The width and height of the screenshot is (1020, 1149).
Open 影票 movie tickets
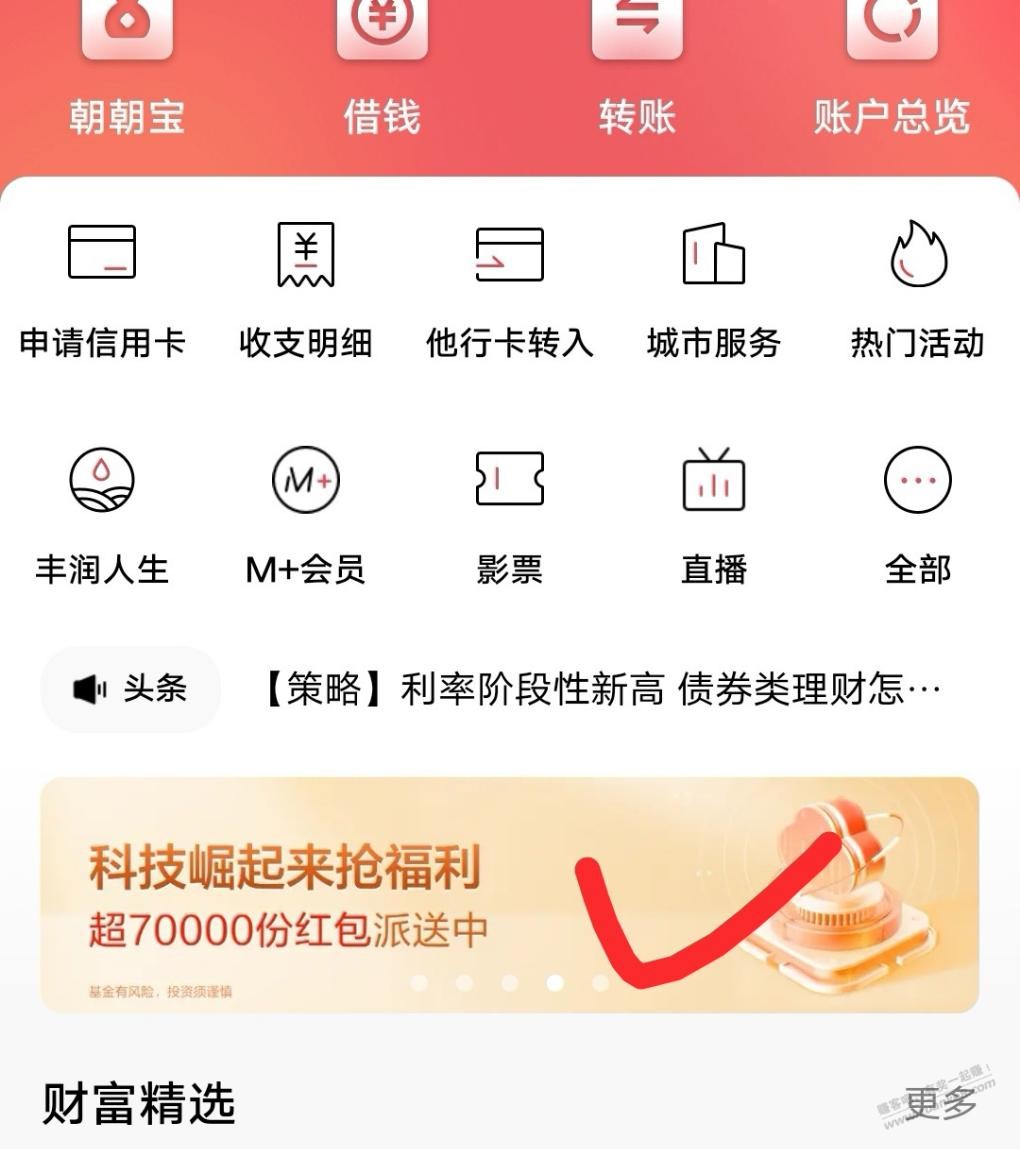pyautogui.click(x=509, y=515)
